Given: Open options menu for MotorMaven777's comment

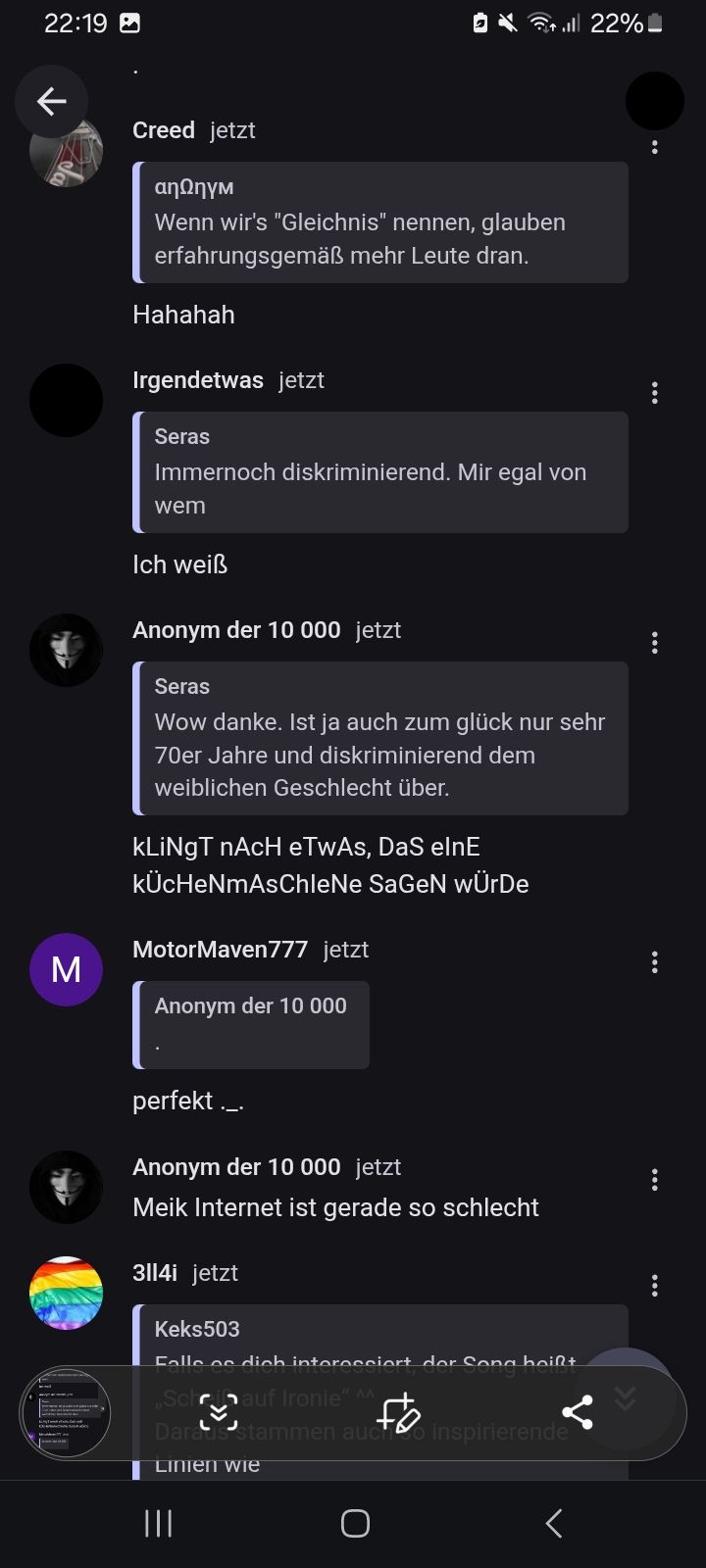Looking at the screenshot, I should (654, 963).
